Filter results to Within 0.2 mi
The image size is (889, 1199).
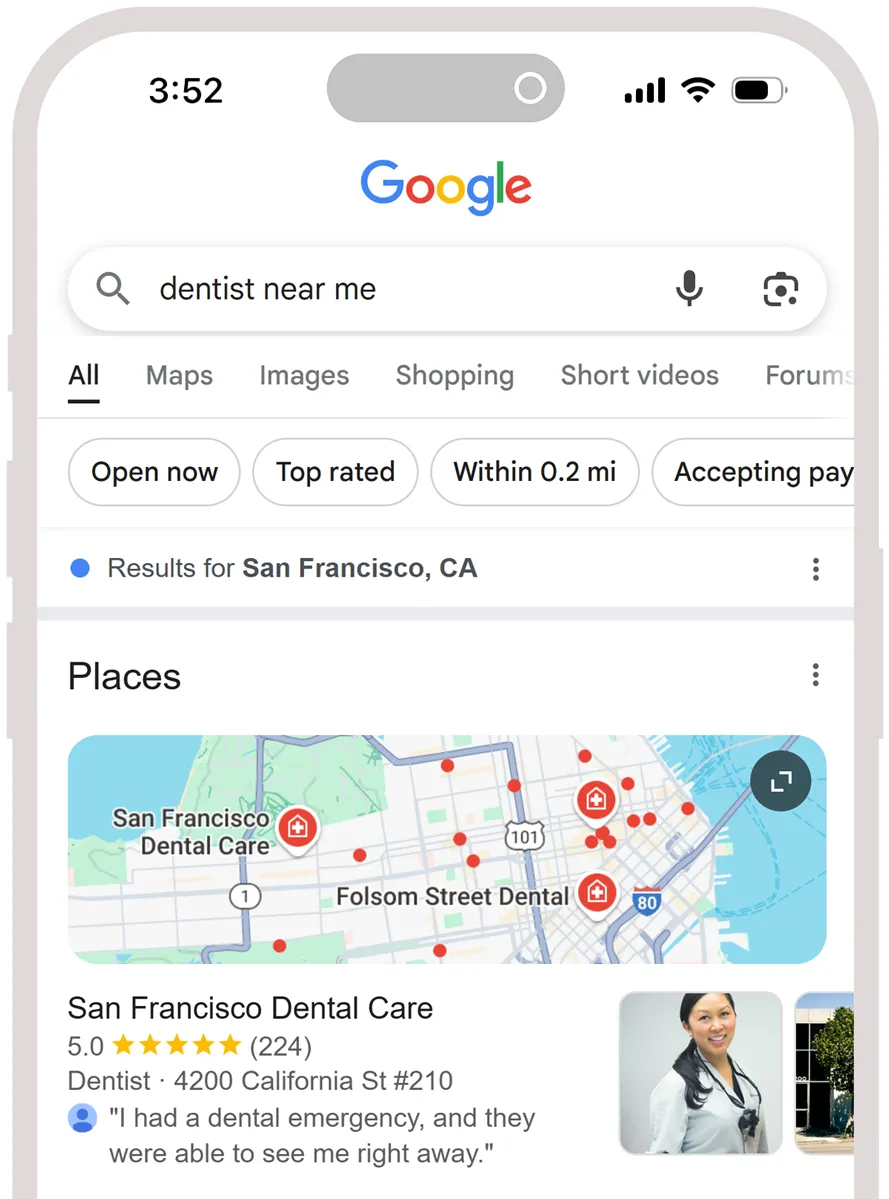point(534,472)
